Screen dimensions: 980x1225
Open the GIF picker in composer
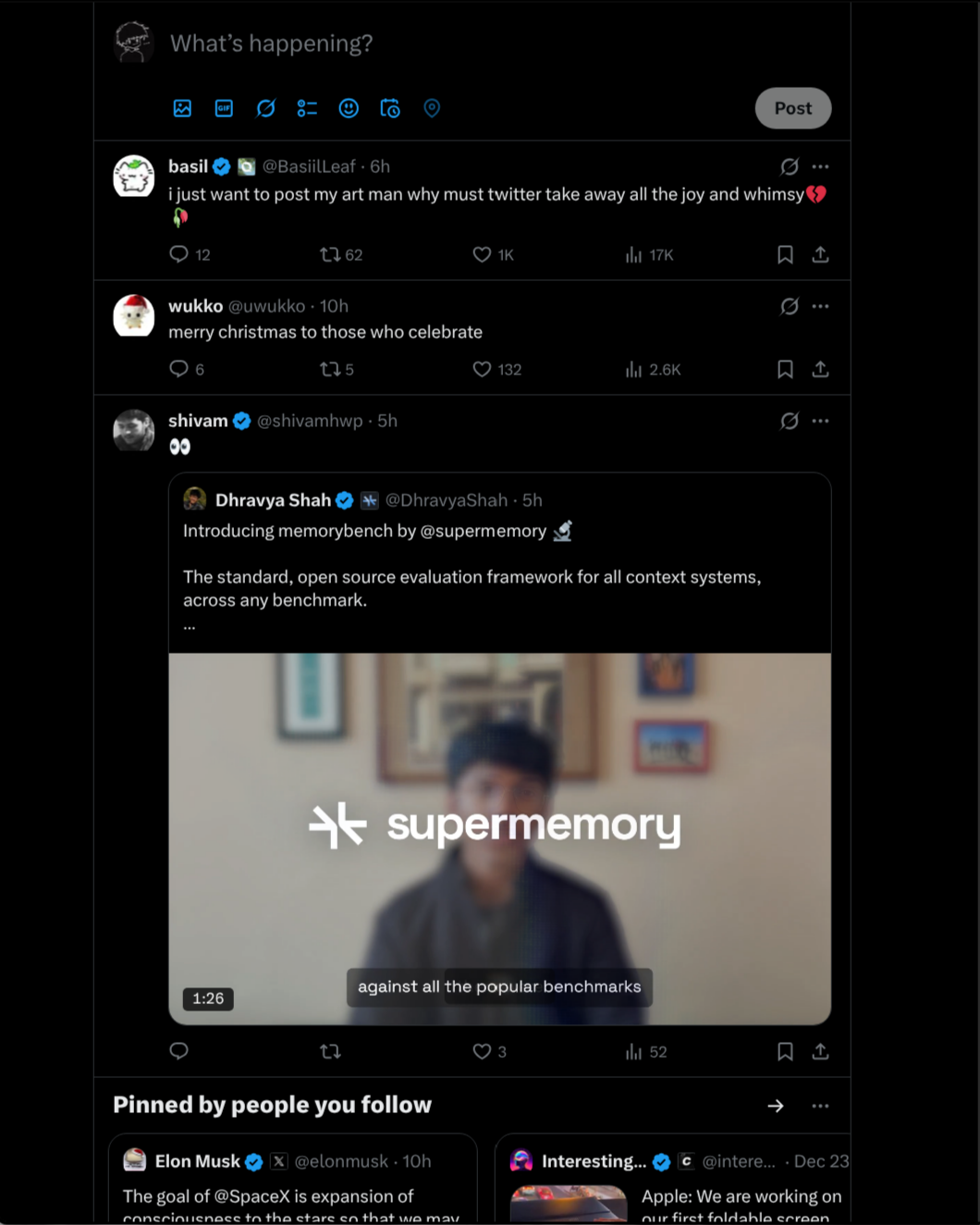224,108
